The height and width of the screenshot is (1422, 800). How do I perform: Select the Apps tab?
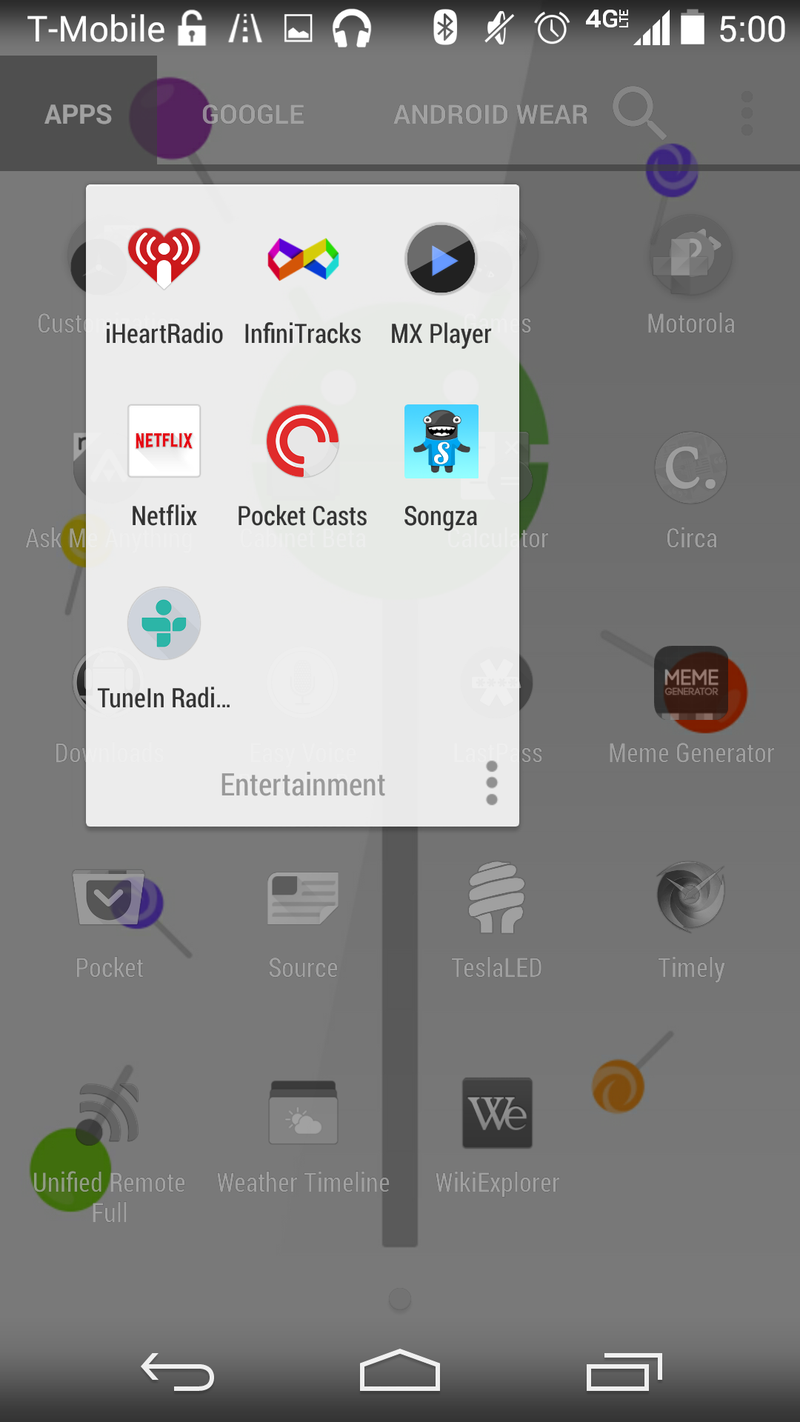78,115
